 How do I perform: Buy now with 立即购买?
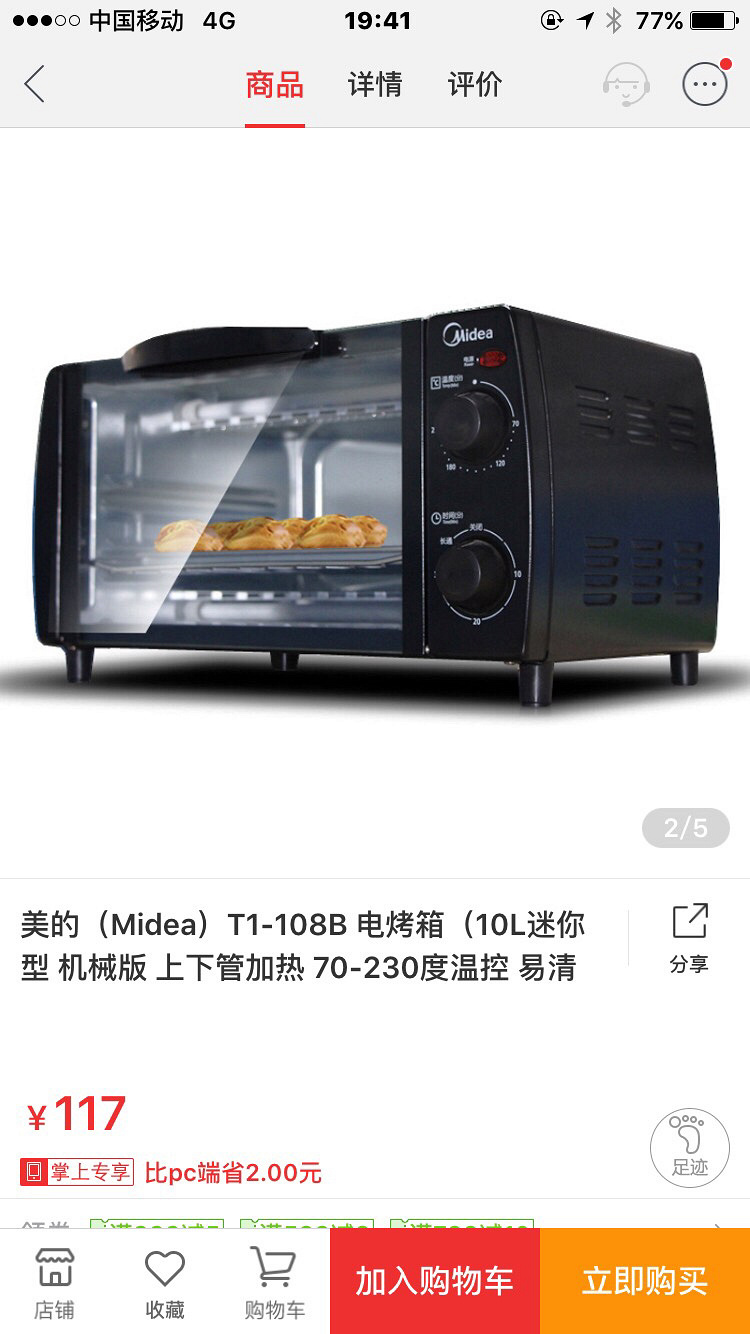pos(645,1281)
